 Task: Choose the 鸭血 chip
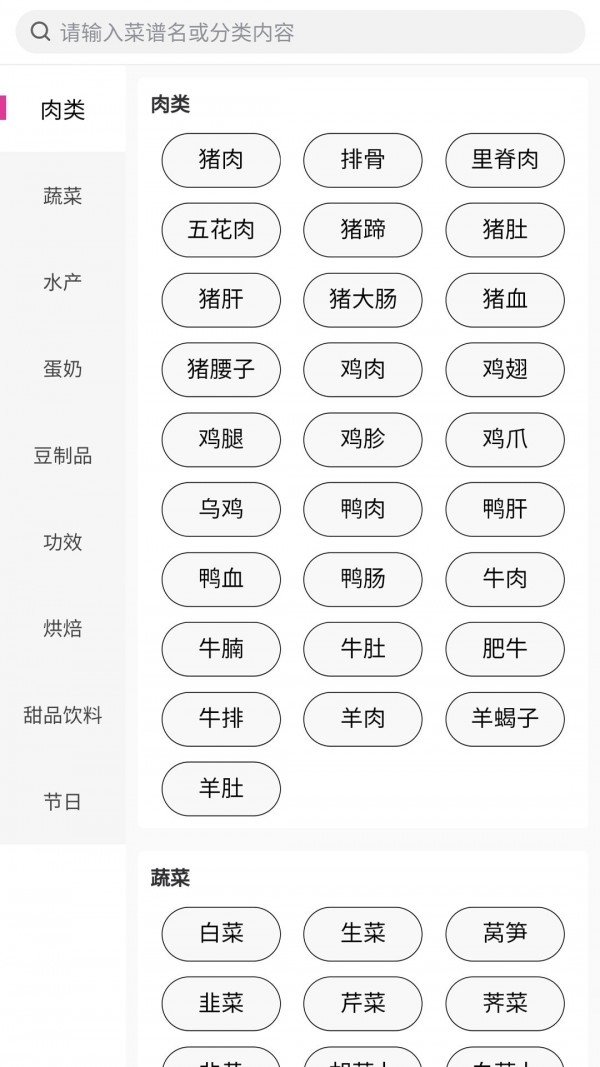[221, 579]
